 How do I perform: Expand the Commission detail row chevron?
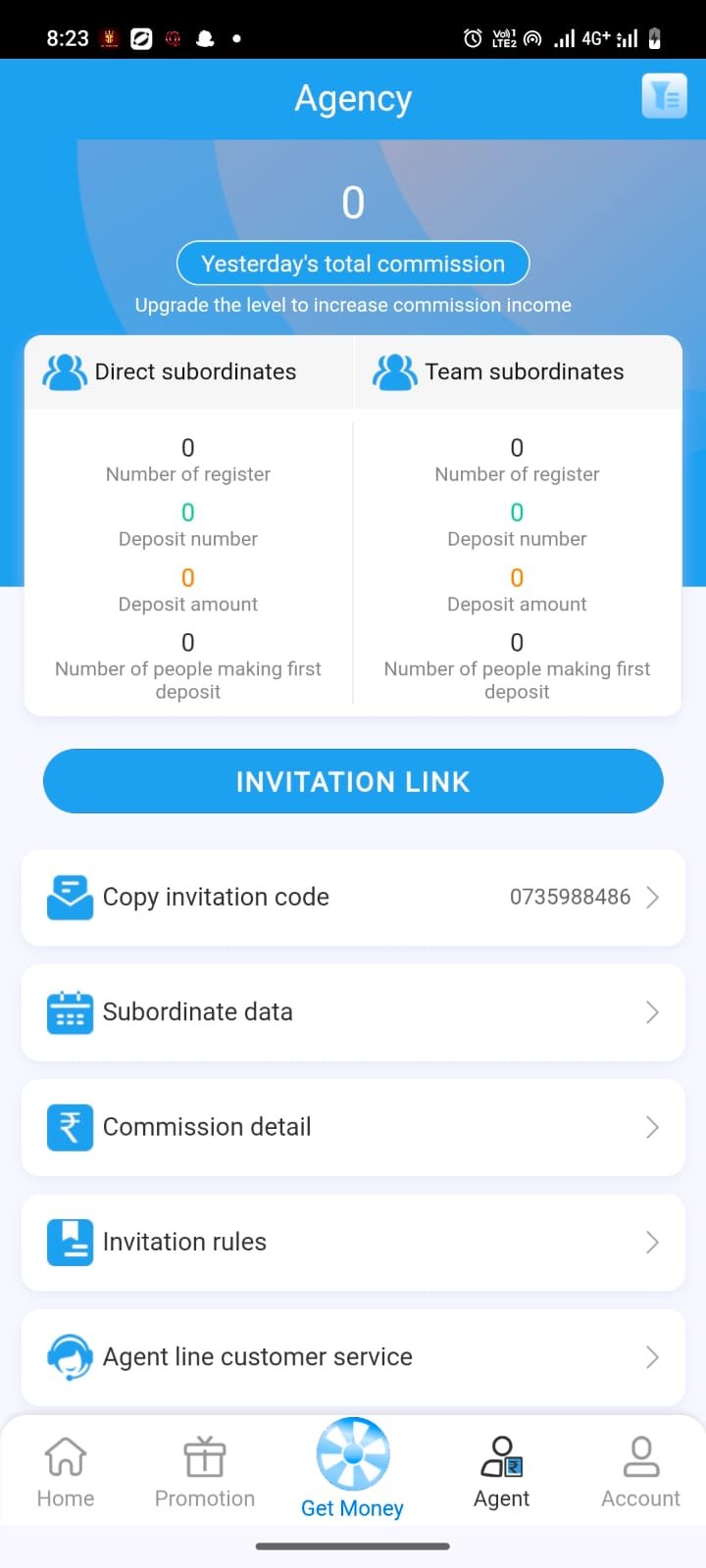[651, 1127]
